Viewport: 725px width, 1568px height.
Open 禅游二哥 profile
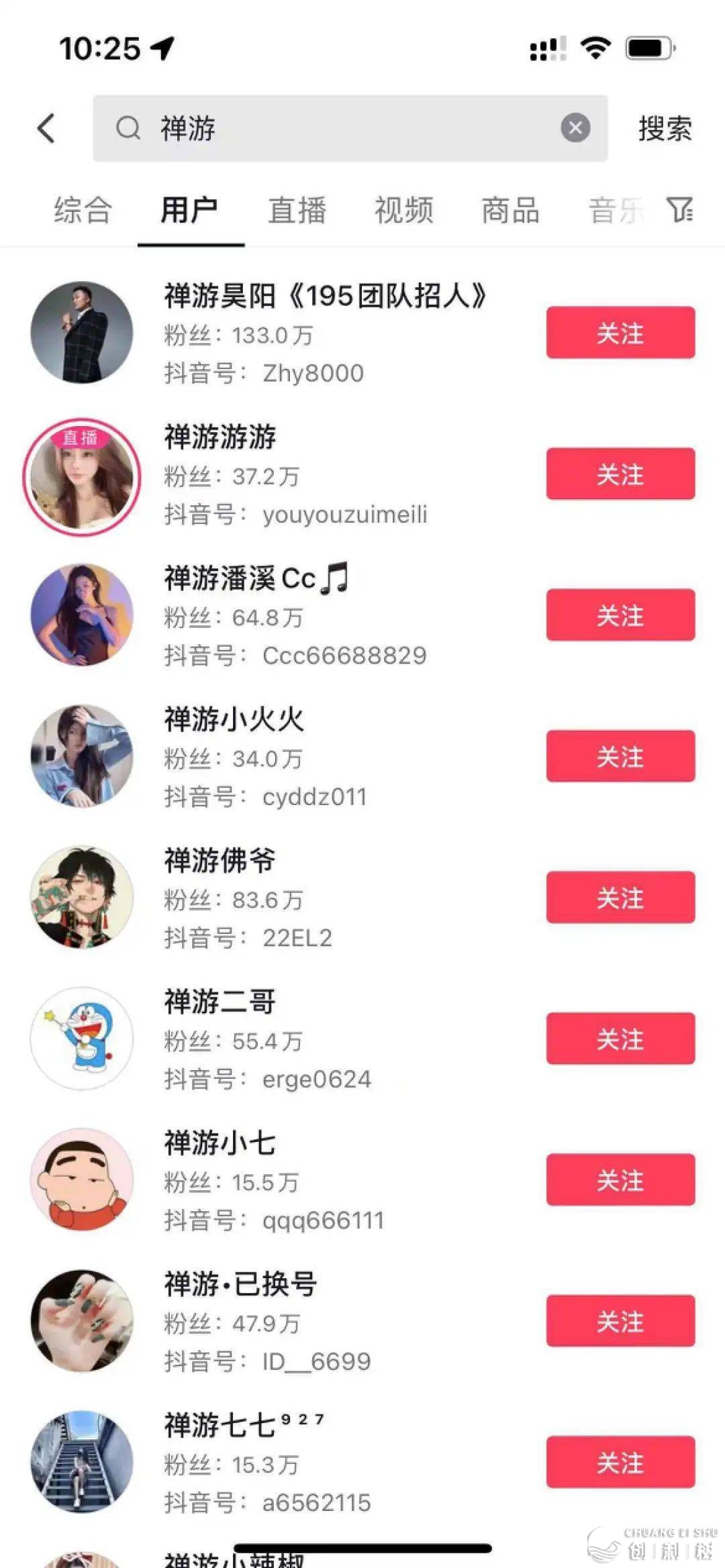coord(220,1002)
